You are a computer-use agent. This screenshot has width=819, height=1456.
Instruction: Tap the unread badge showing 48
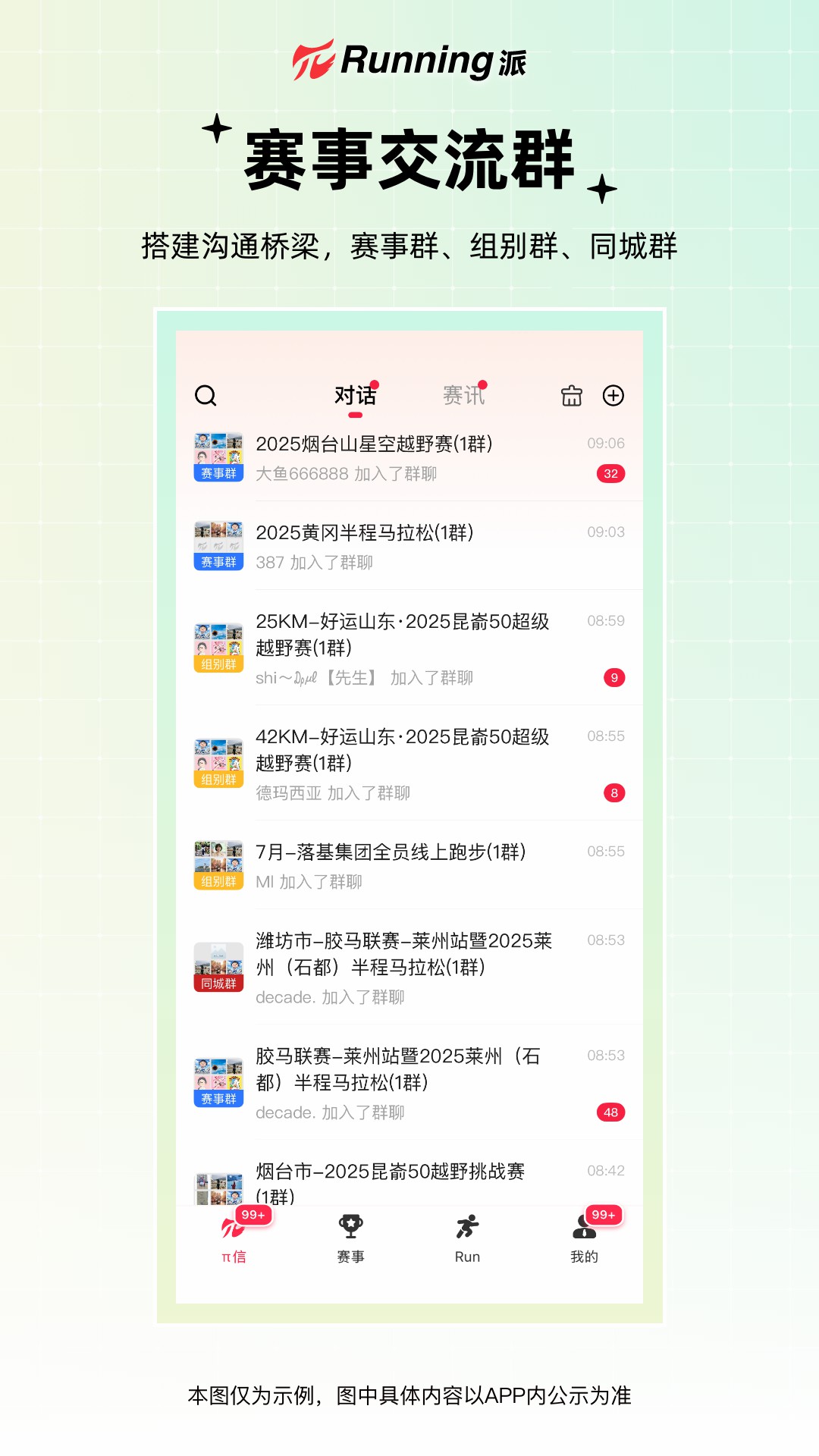611,1112
